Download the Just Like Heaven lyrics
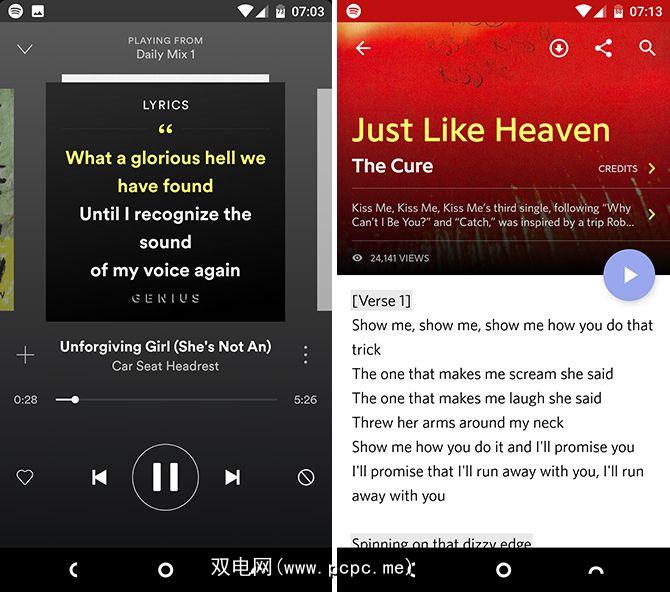Screen dimensions: 670x592 point(559,48)
